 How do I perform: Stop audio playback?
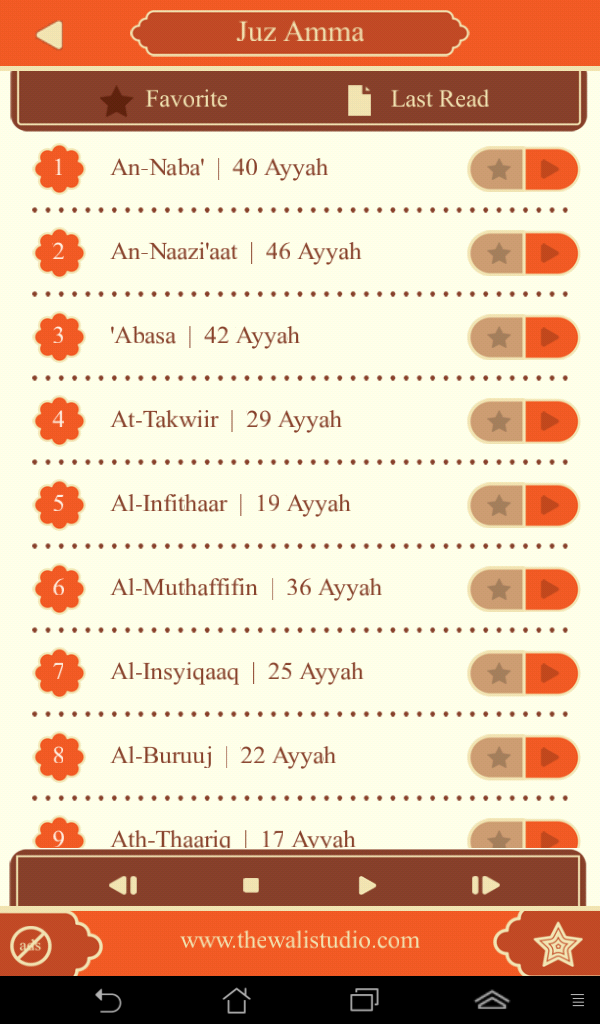point(251,885)
